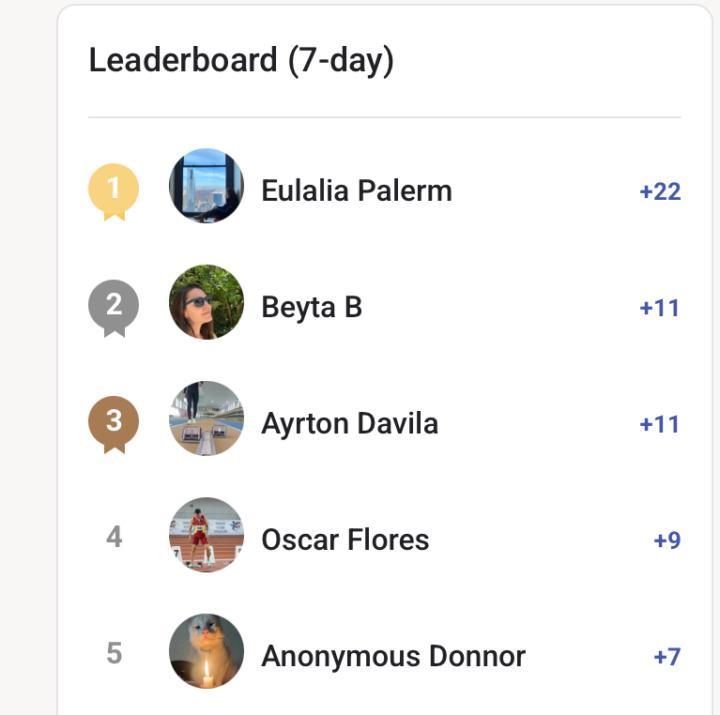Tap the Anonymous Donnor entry
Screen dimensions: 720x715
(393, 656)
